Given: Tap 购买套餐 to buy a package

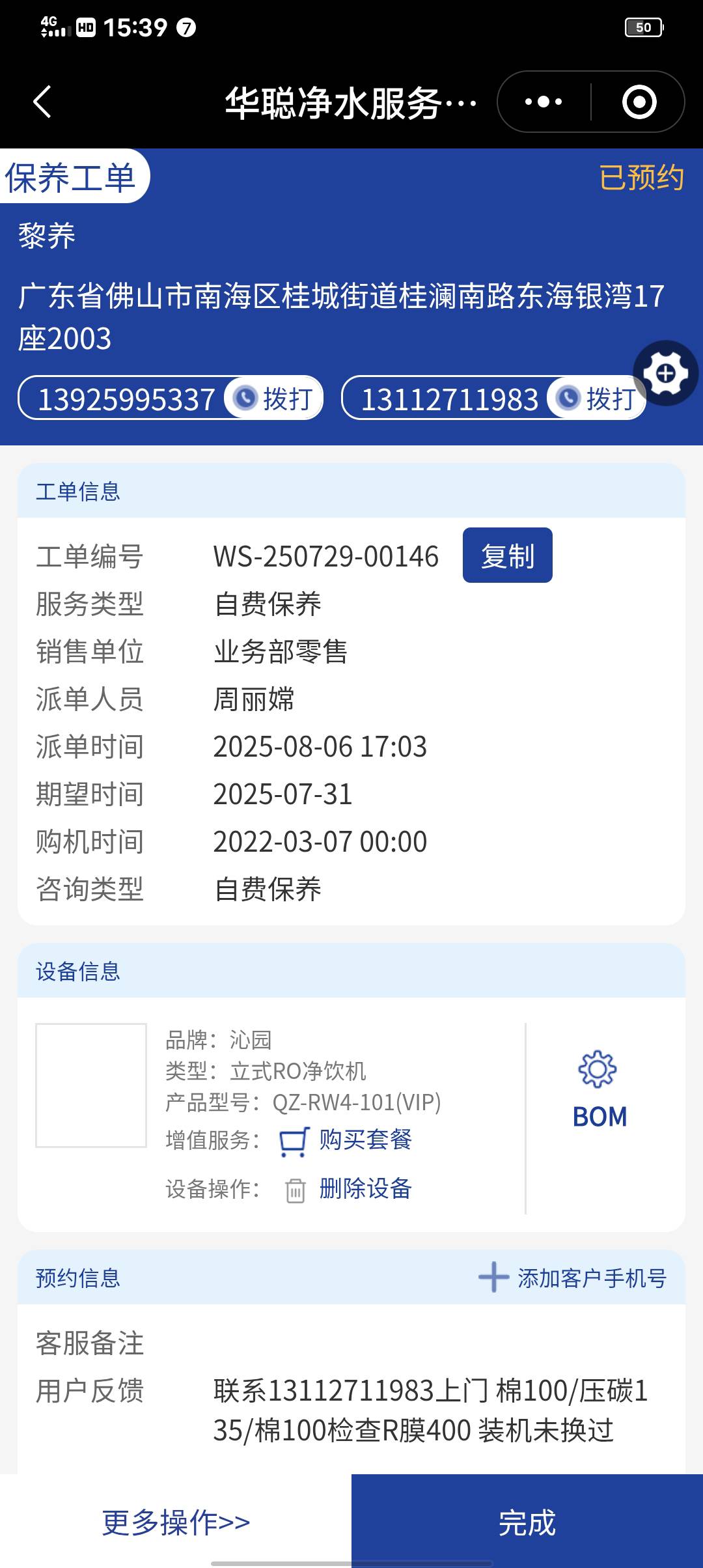Looking at the screenshot, I should coord(365,1140).
